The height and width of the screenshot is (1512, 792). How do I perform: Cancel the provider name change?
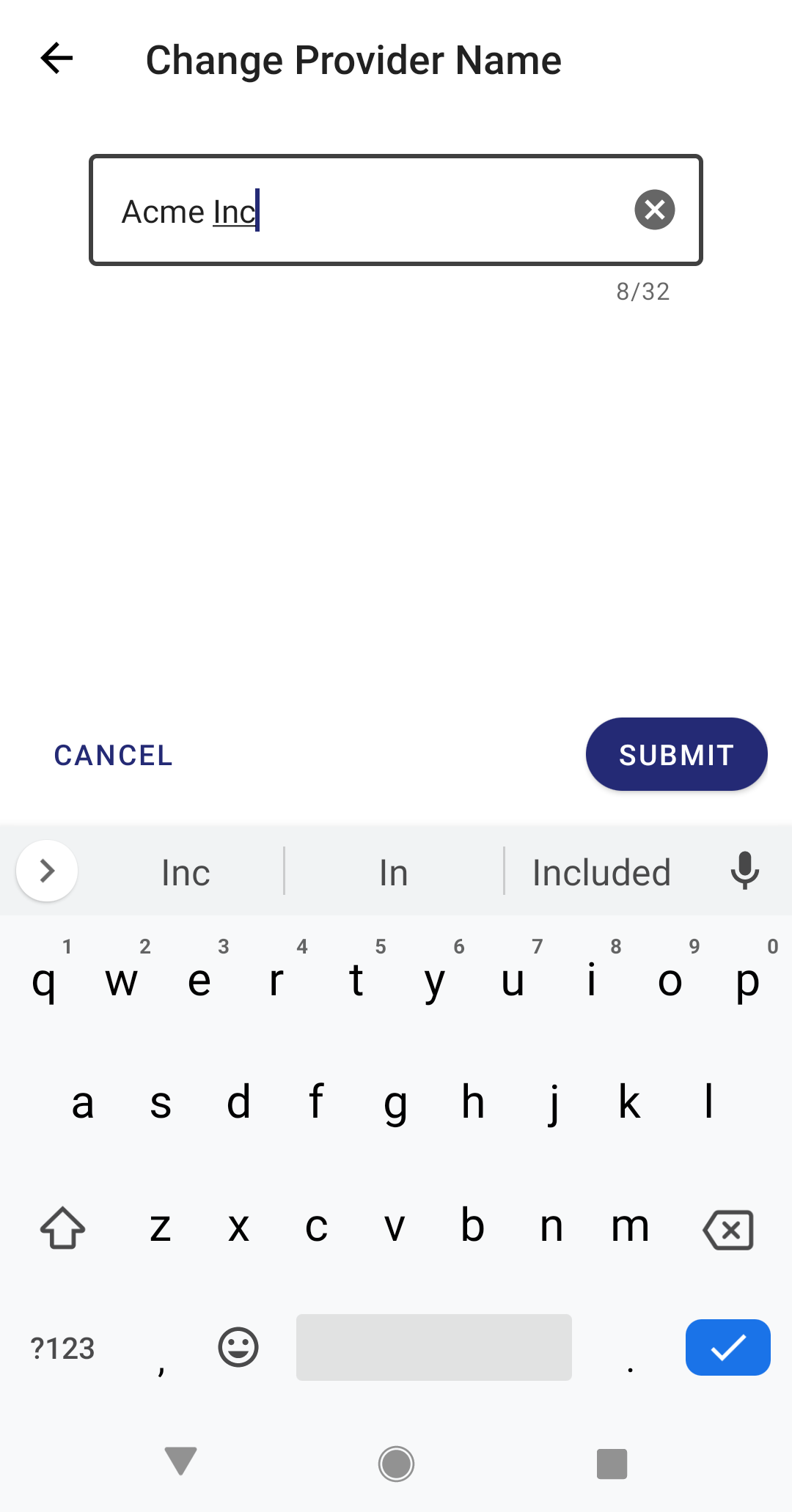tap(114, 756)
